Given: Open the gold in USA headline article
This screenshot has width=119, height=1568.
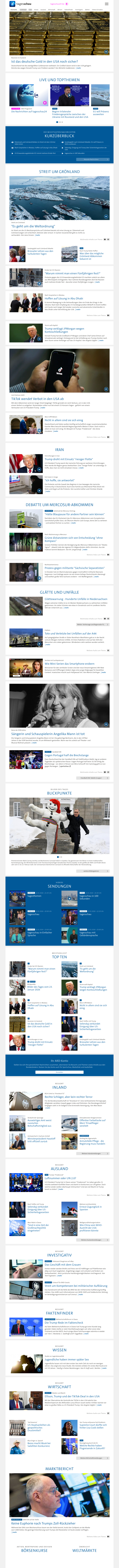Looking at the screenshot, I should click(x=44, y=62).
